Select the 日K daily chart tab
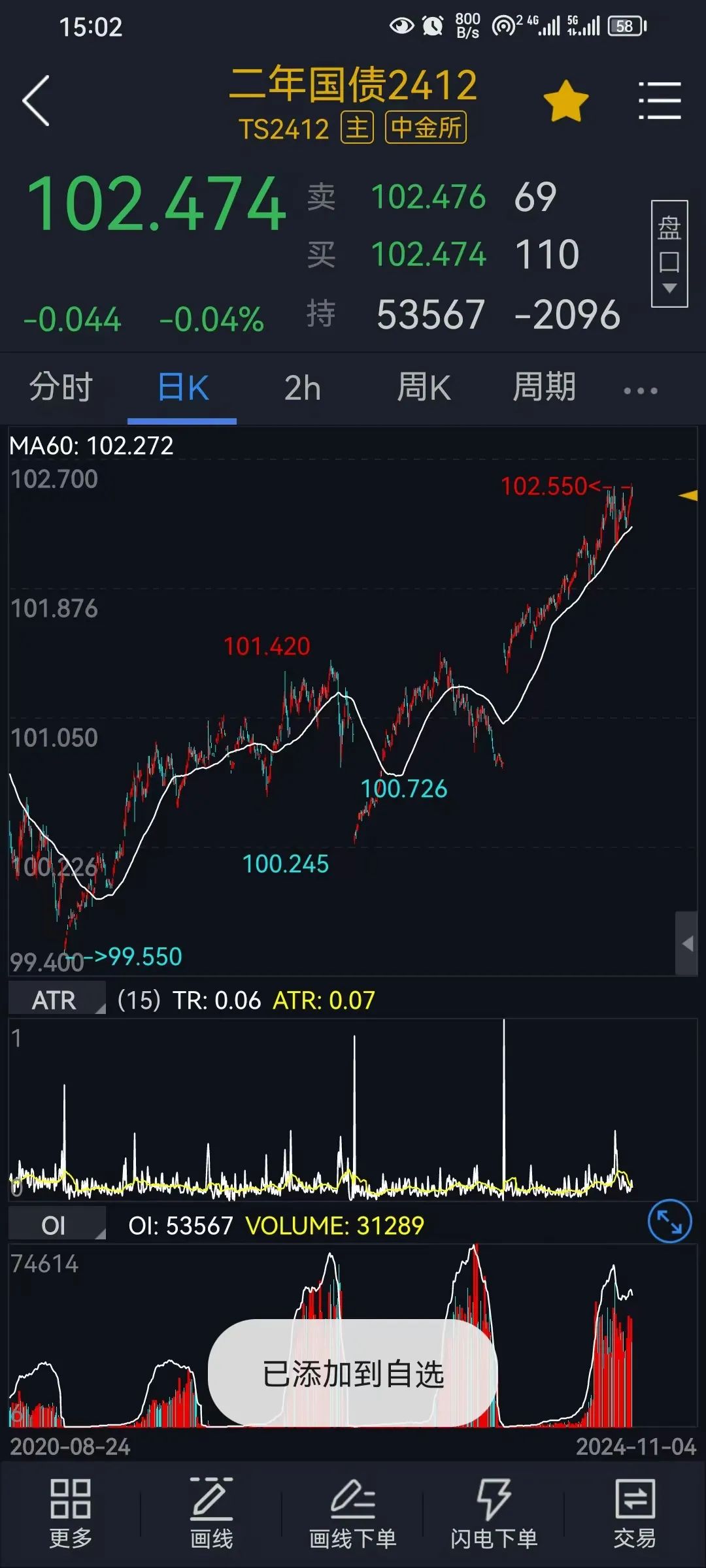Screen dimensions: 706x1568 (x=182, y=387)
